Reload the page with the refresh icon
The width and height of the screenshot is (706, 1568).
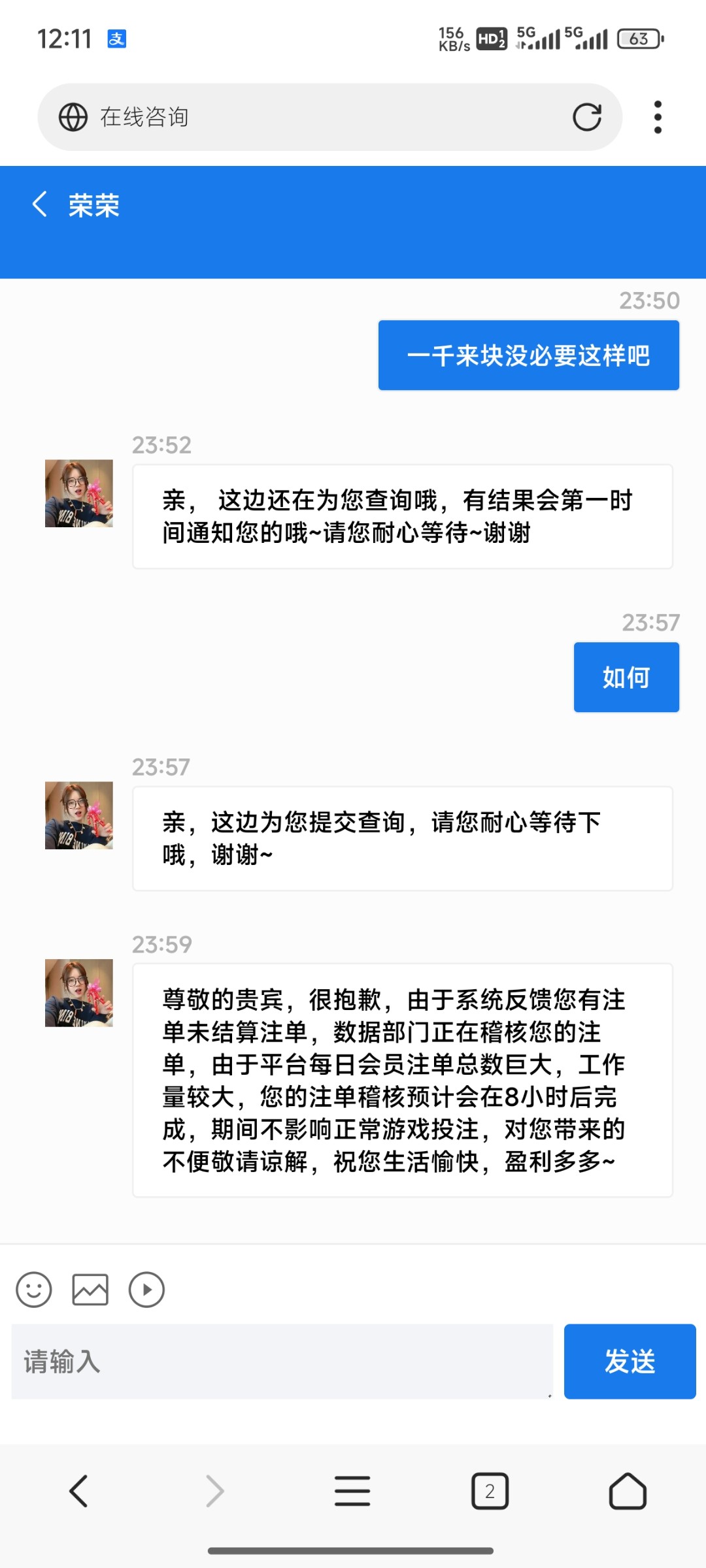[x=586, y=118]
